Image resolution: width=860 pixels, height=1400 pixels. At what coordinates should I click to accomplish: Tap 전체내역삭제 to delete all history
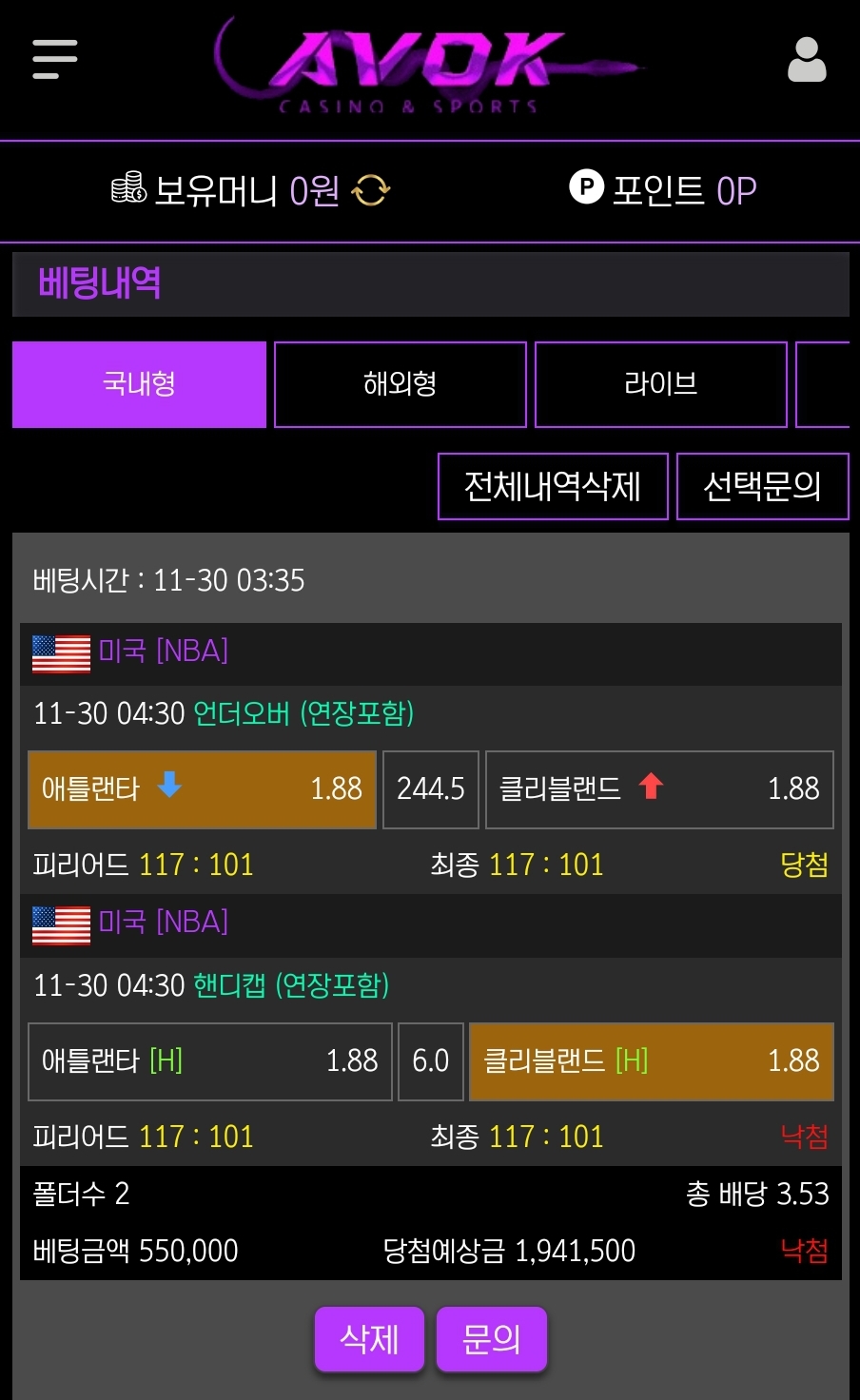coord(553,486)
